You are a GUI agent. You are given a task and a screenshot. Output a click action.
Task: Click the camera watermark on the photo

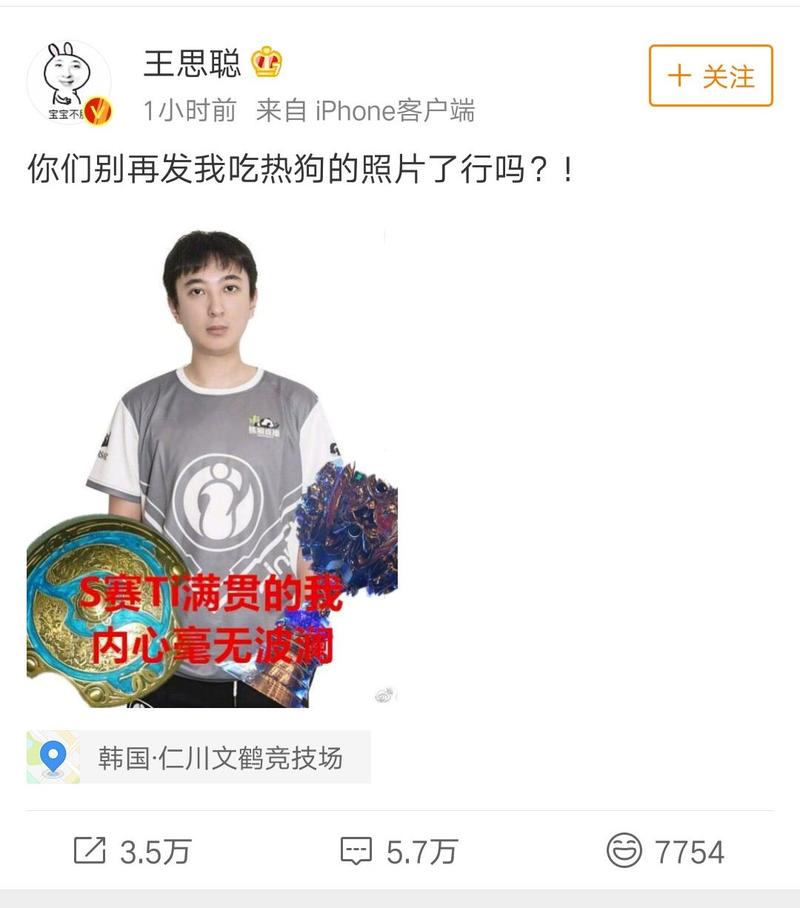click(383, 695)
